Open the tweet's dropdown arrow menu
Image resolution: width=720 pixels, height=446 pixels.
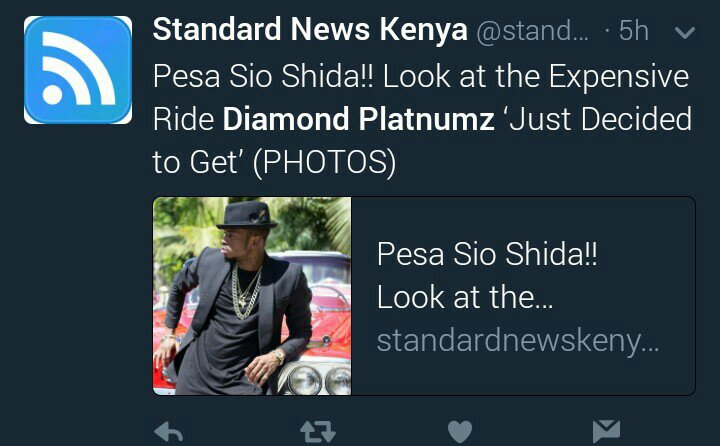pyautogui.click(x=684, y=33)
